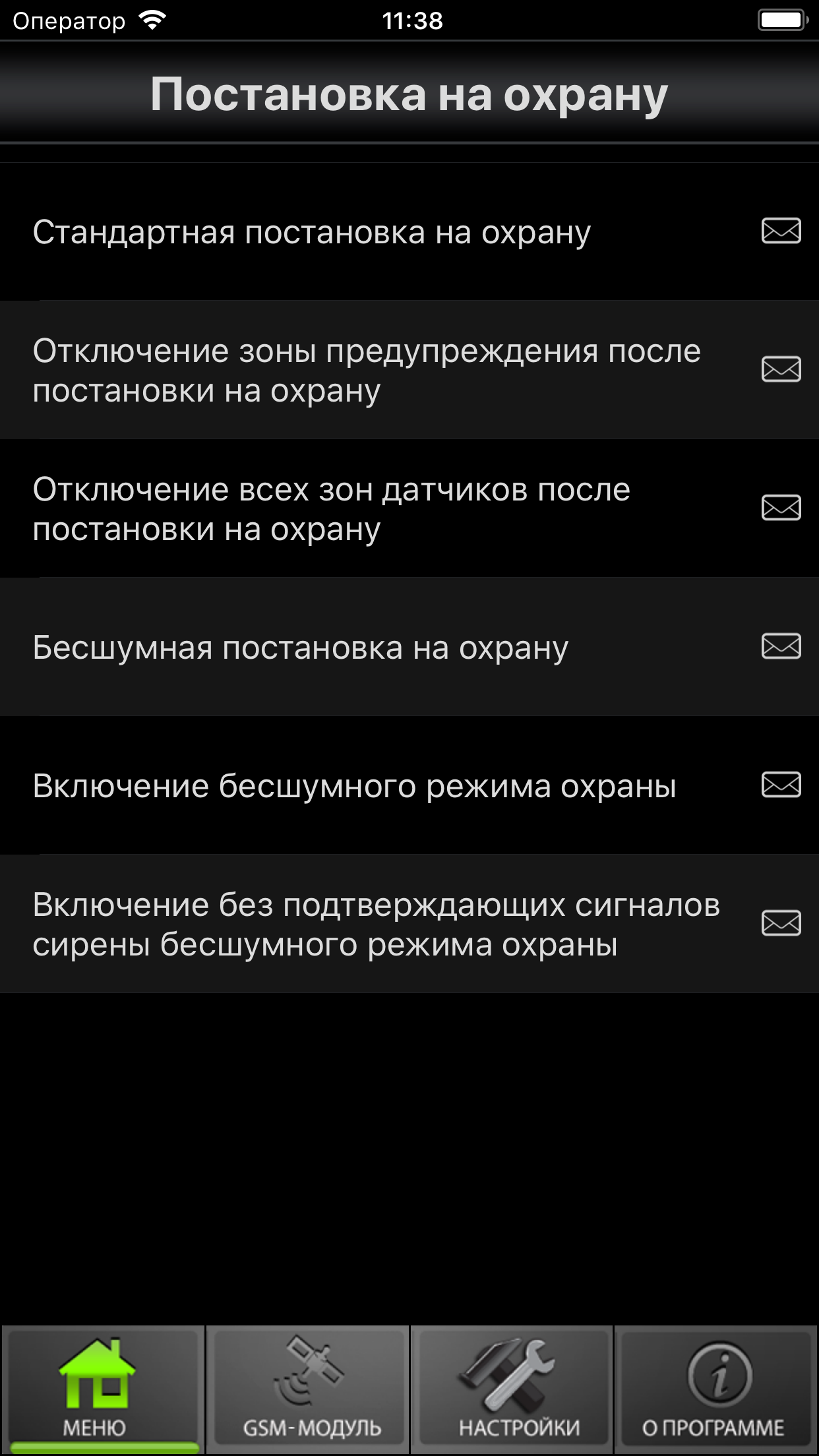This screenshot has width=819, height=1456.
Task: Click envelope icon next to Отключение всех зон датчиков
Action: pos(781,508)
